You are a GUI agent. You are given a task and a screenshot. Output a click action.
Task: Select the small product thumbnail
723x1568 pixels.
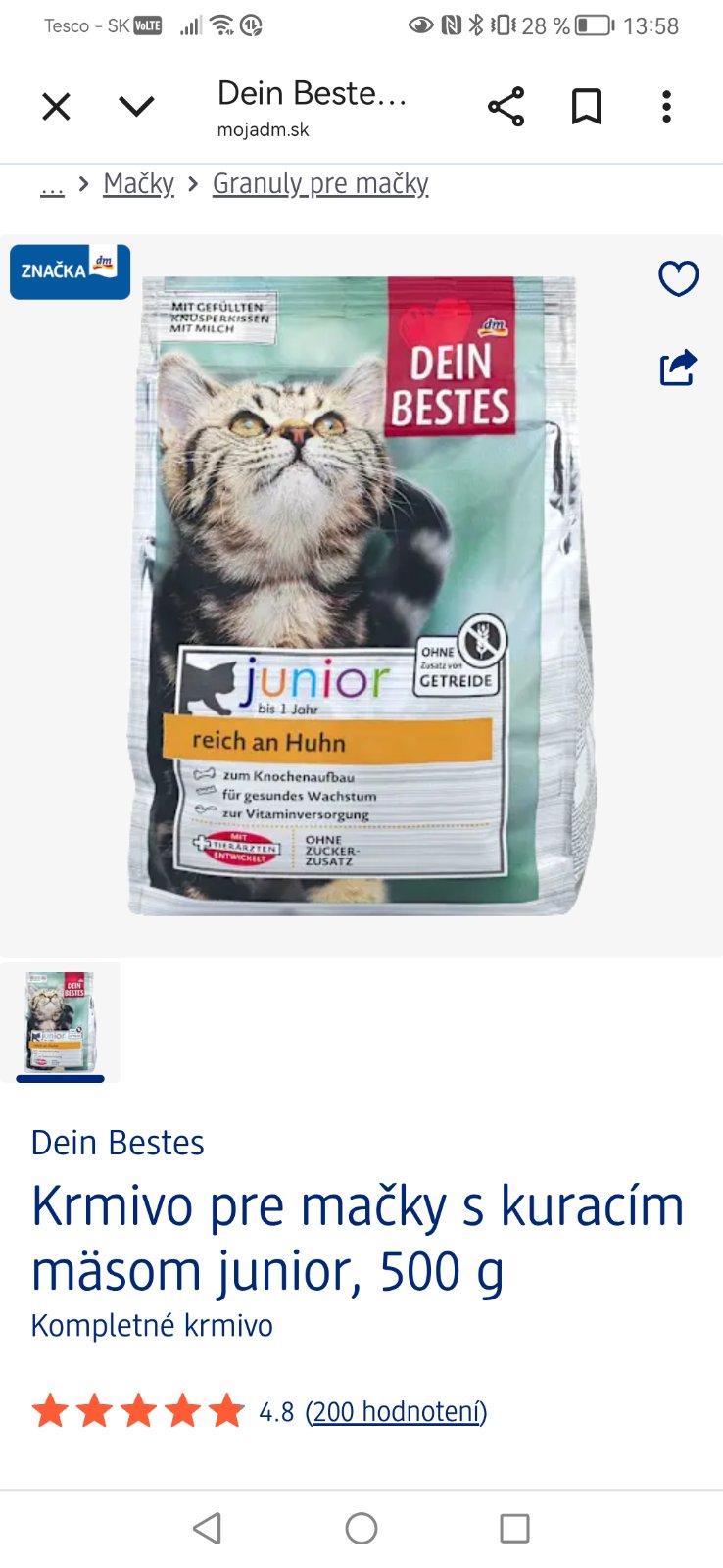(x=61, y=1022)
